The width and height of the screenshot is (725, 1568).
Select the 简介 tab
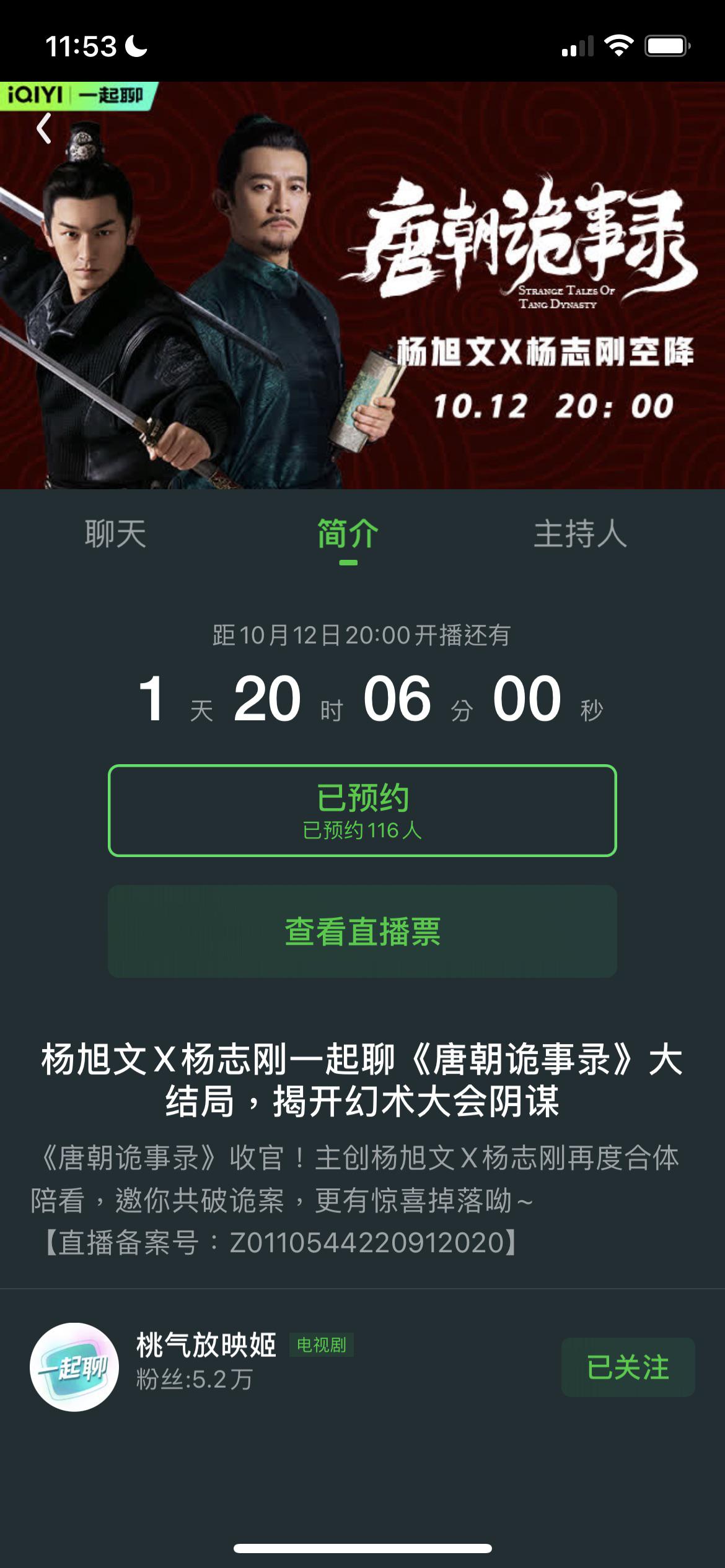[x=348, y=534]
